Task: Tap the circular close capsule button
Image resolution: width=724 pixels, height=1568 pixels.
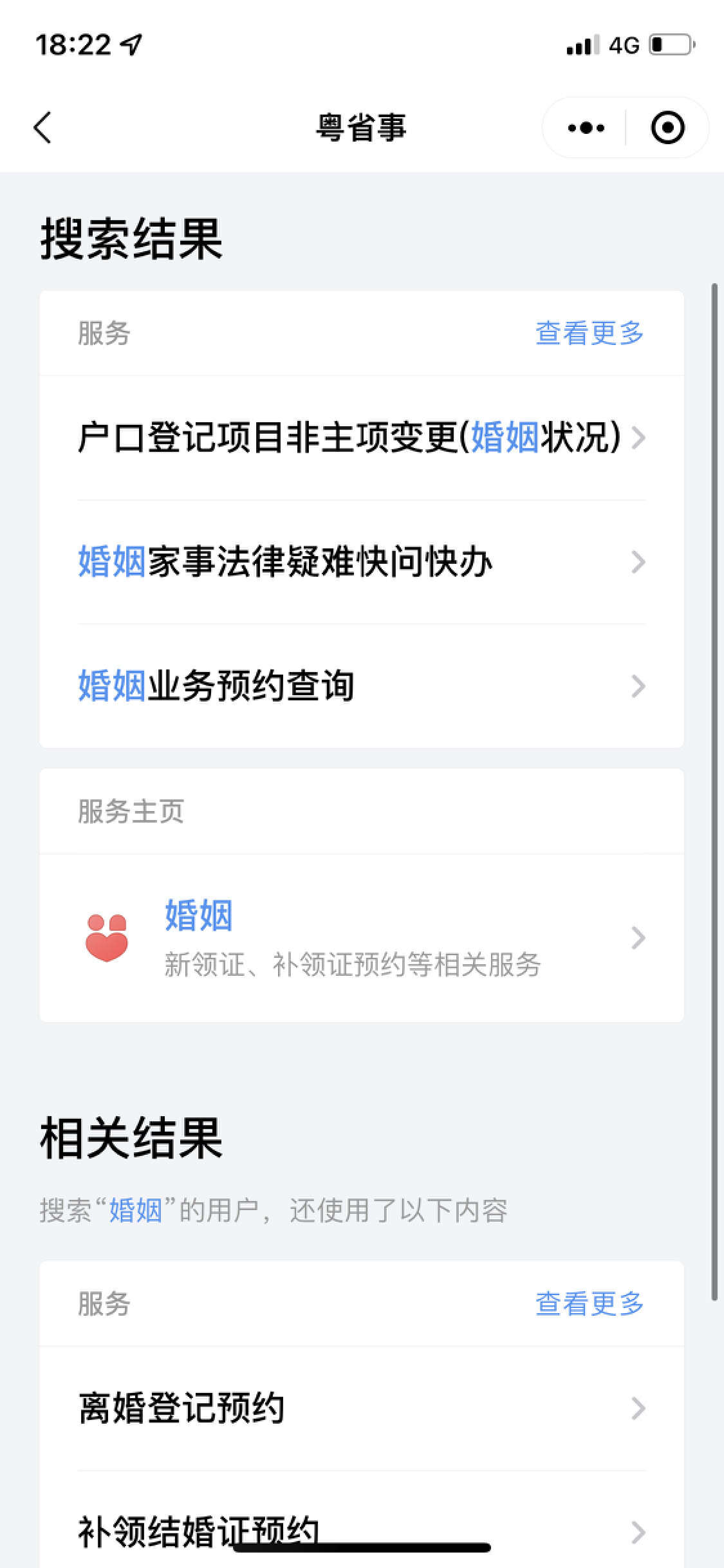Action: click(667, 127)
